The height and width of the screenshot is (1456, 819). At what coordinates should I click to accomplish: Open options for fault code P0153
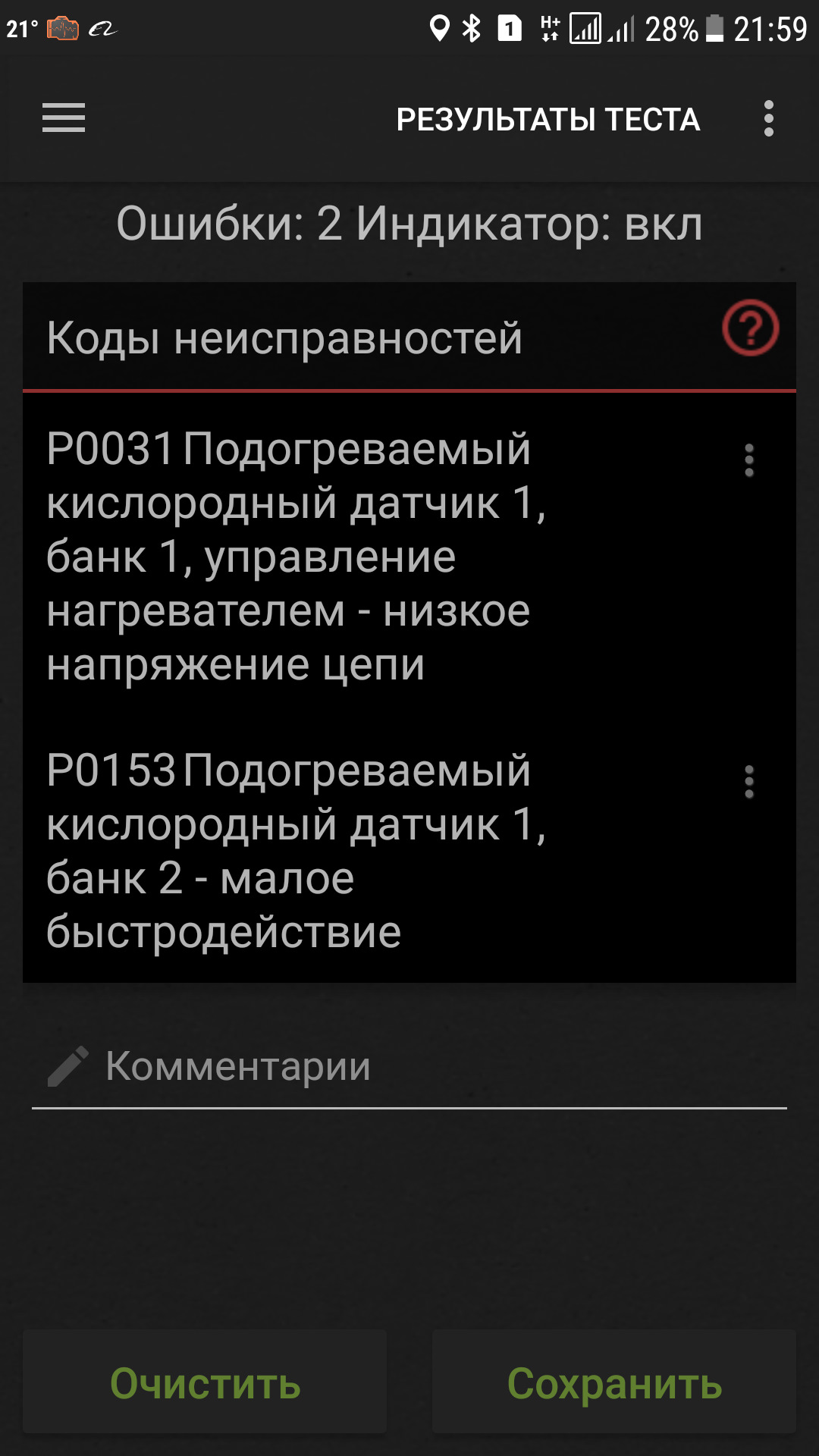coord(749,782)
